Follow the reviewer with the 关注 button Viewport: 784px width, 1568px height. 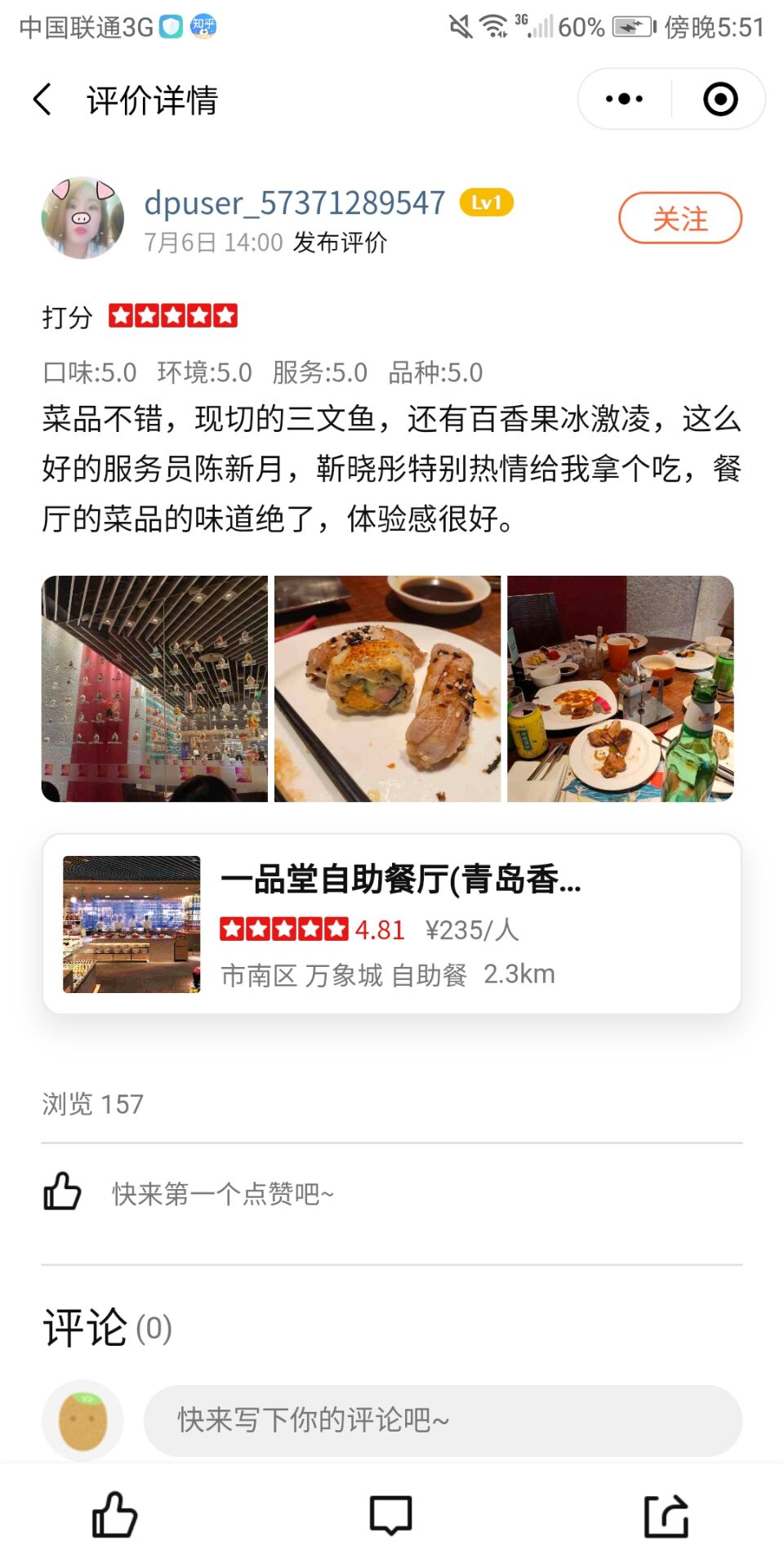tap(679, 218)
